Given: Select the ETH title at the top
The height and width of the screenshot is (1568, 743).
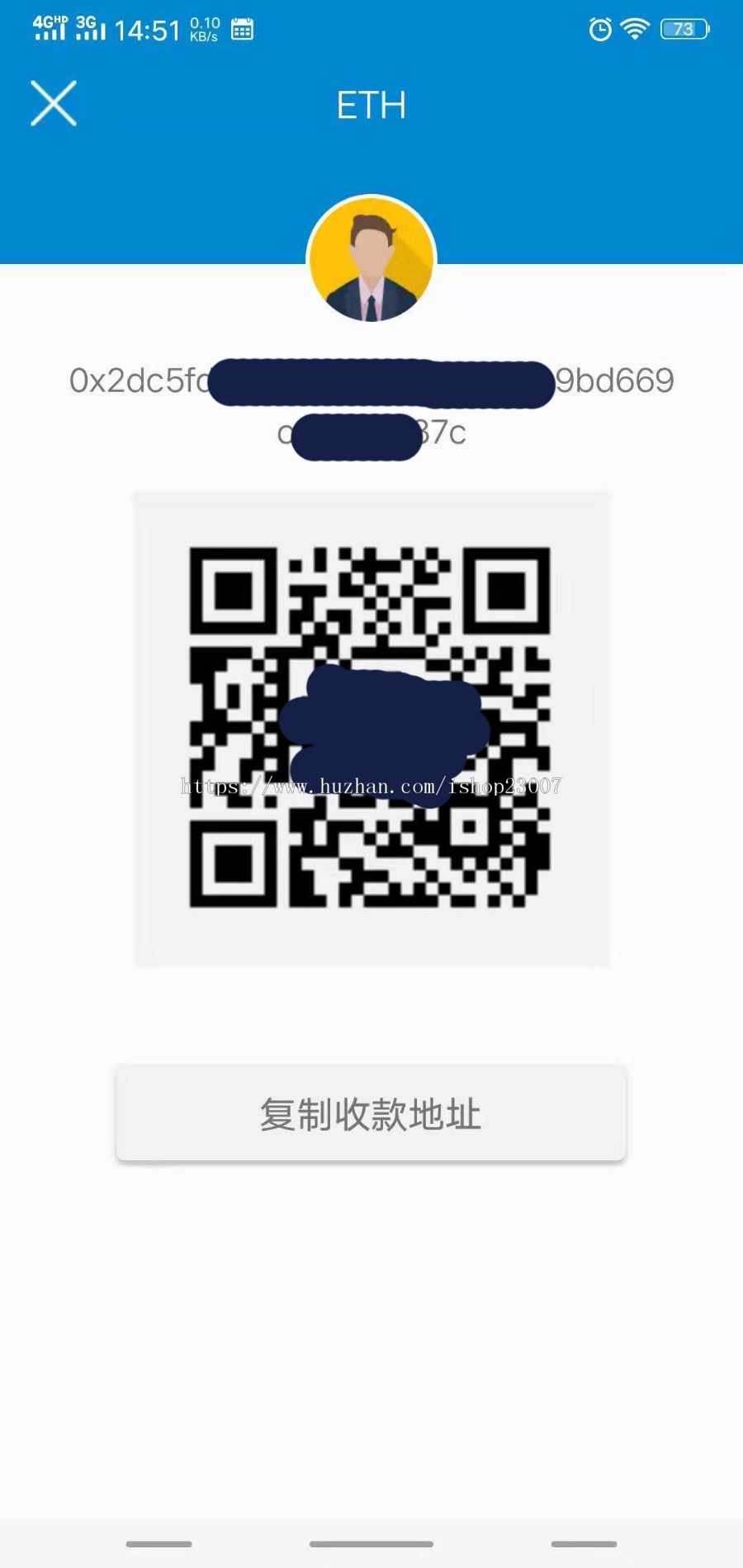Looking at the screenshot, I should pyautogui.click(x=371, y=105).
